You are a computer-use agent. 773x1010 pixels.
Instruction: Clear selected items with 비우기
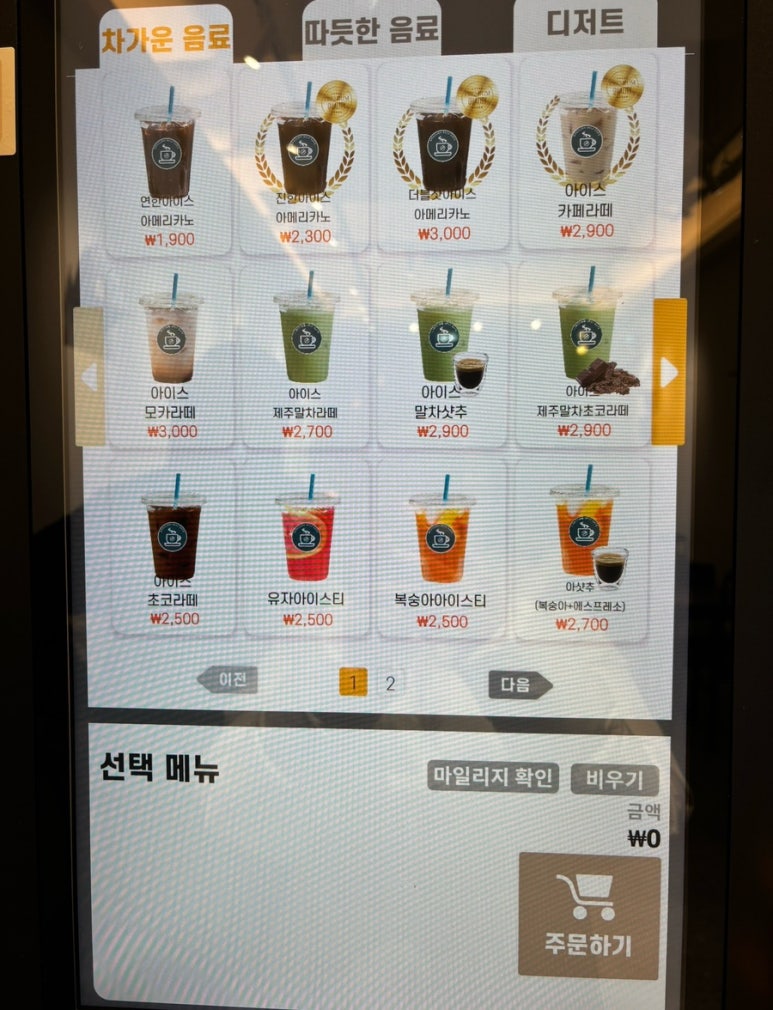(x=614, y=779)
